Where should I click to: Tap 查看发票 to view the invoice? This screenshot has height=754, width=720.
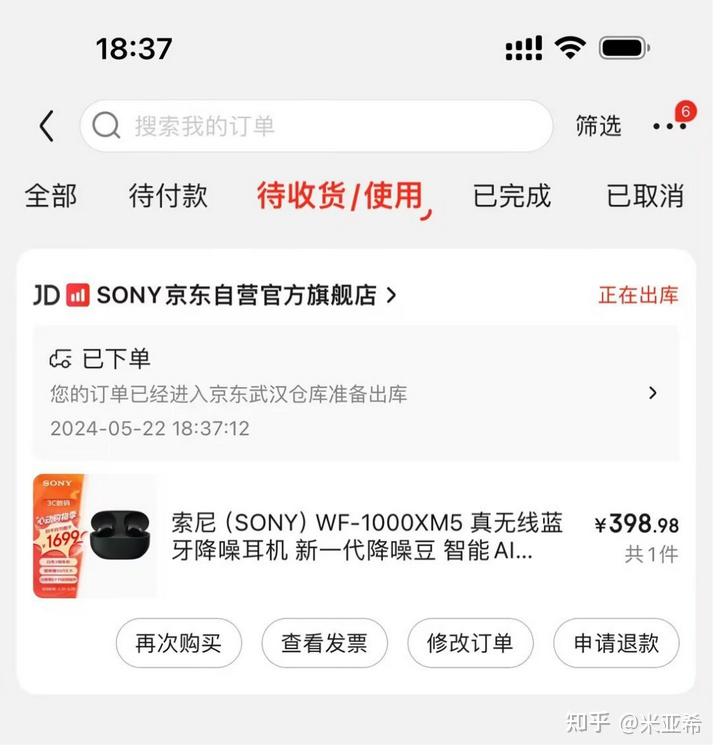[x=324, y=643]
